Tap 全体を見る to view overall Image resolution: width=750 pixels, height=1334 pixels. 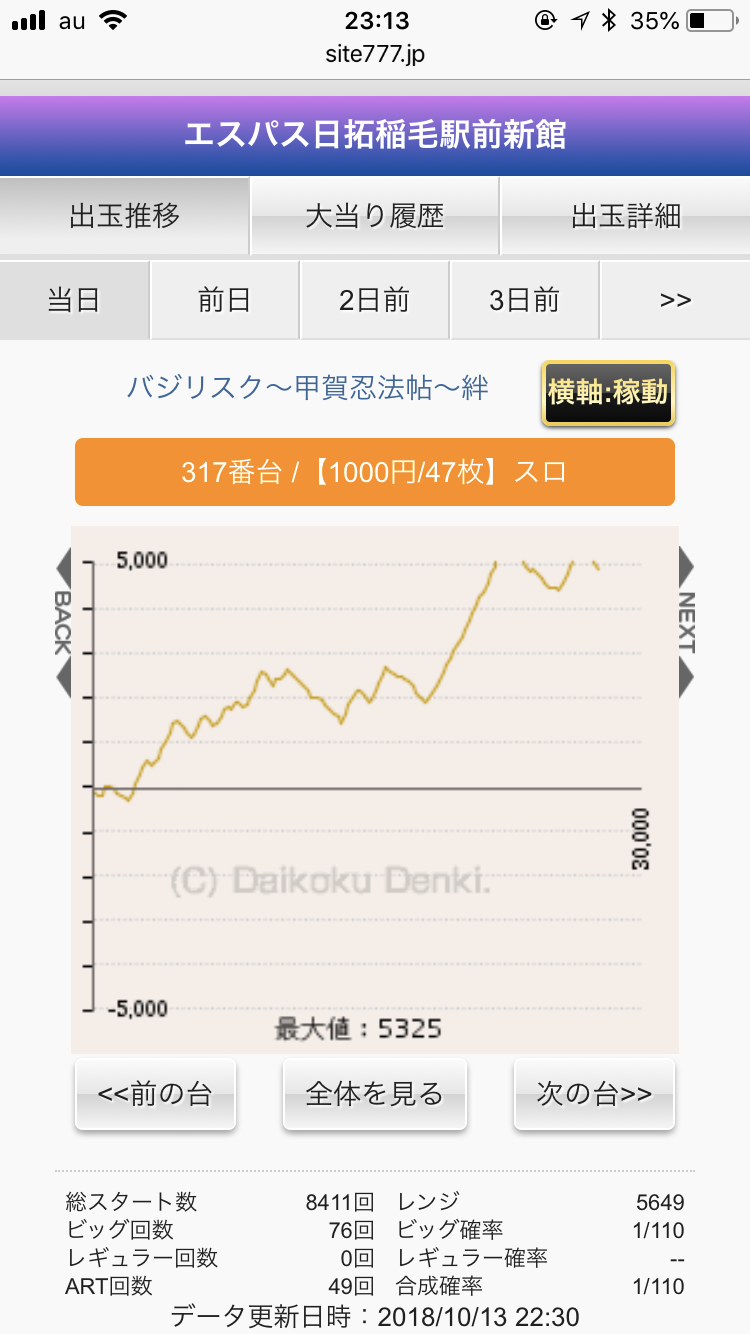tap(374, 1094)
